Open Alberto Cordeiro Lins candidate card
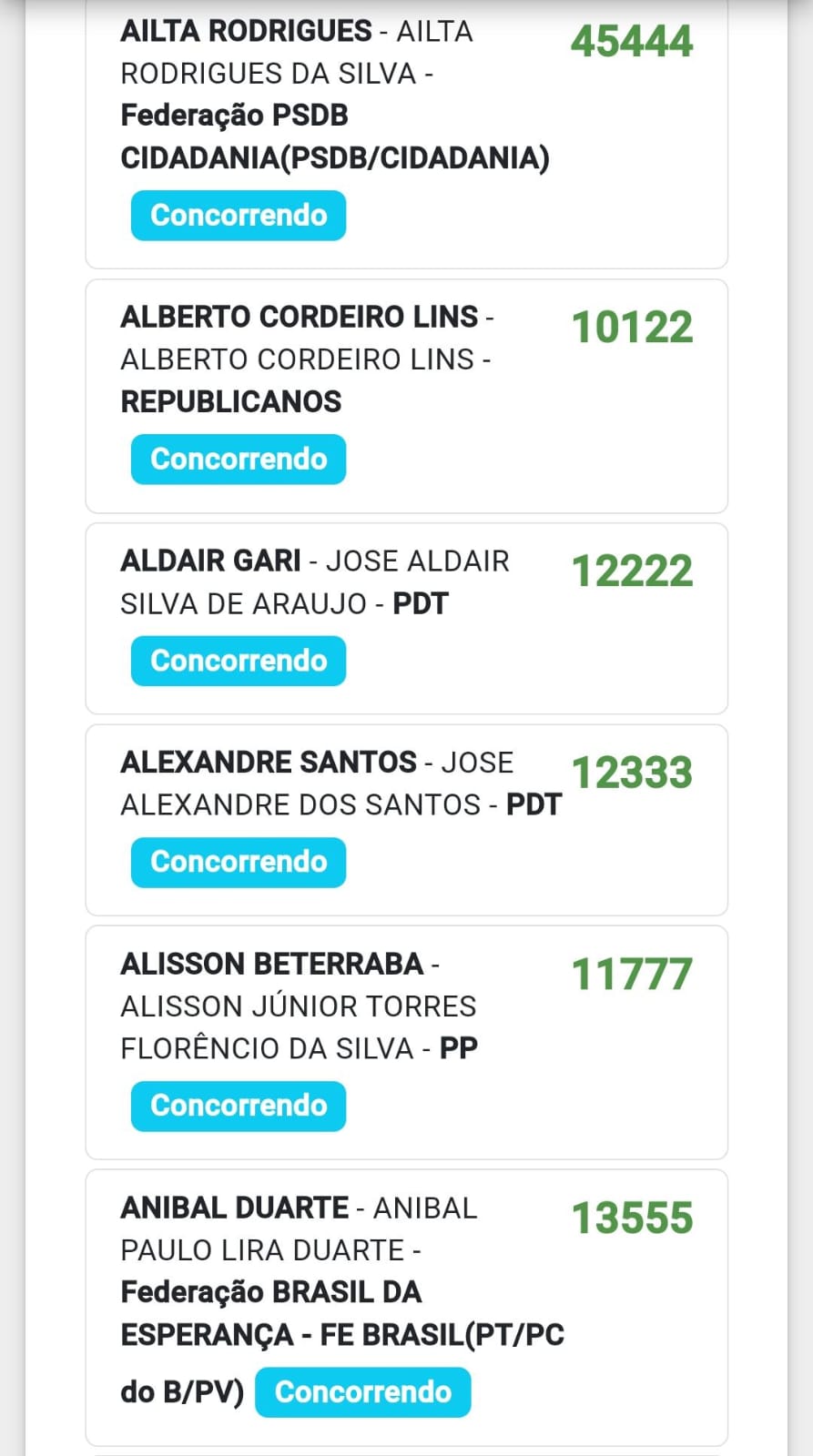813x1456 pixels. click(x=406, y=397)
